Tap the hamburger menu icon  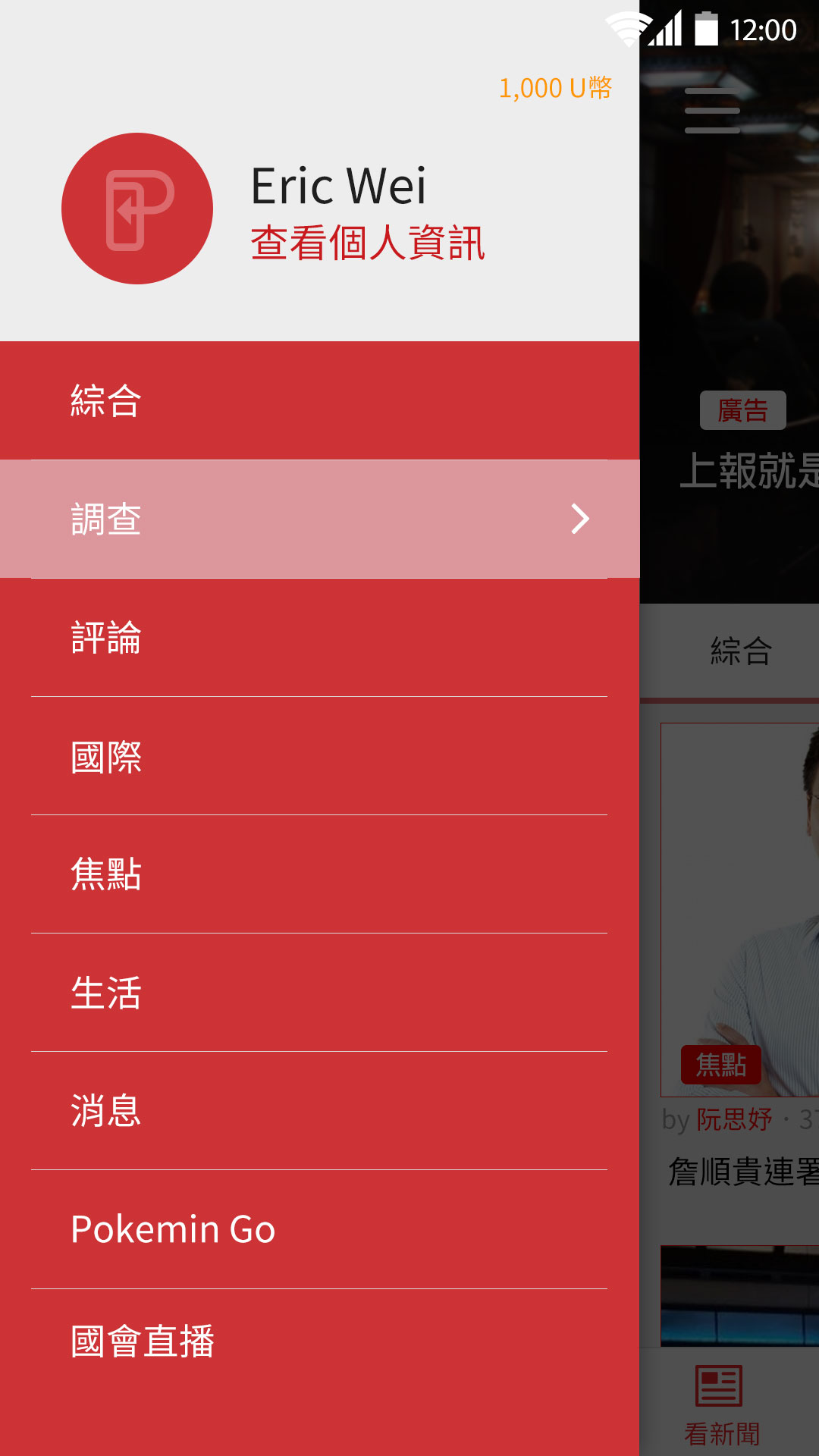point(712,111)
